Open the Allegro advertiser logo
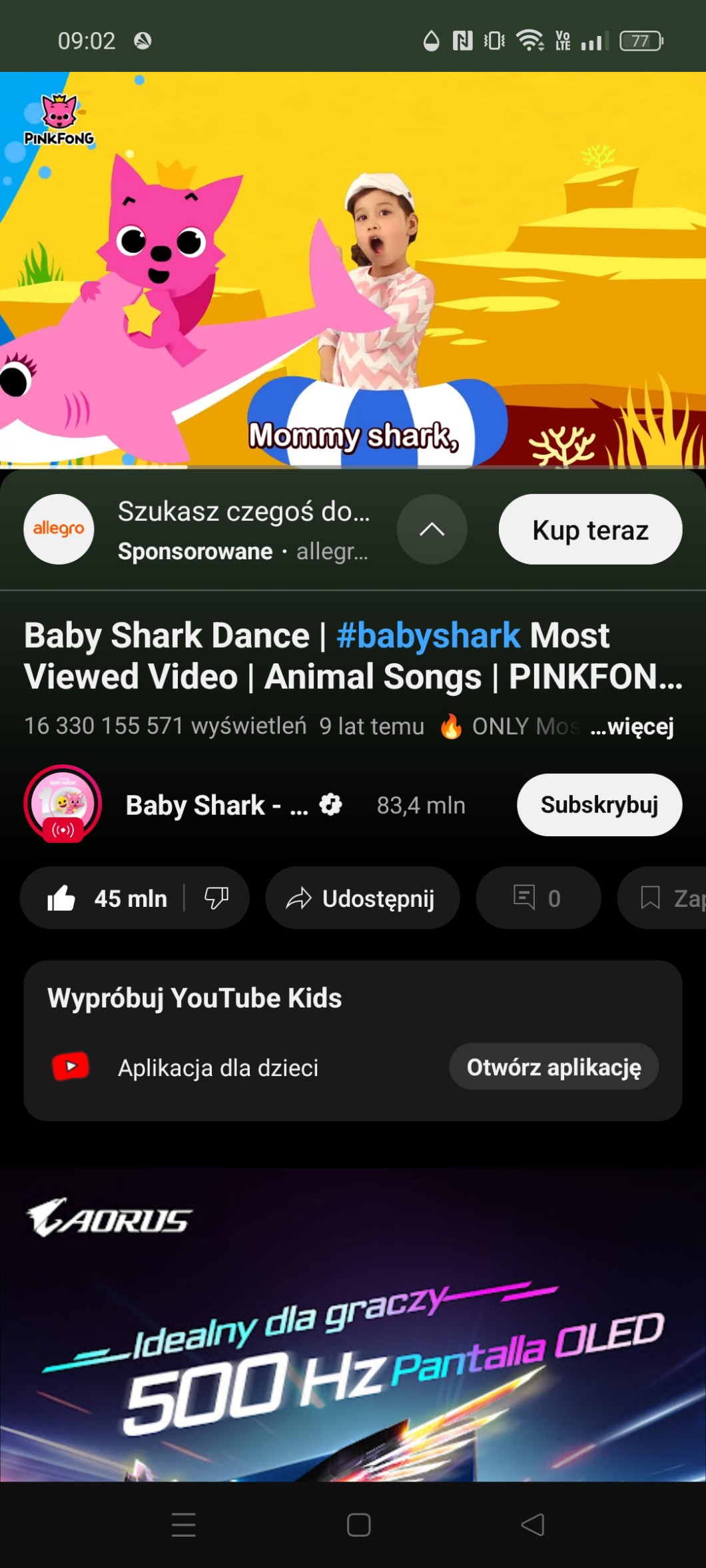The height and width of the screenshot is (1568, 706). tap(59, 529)
